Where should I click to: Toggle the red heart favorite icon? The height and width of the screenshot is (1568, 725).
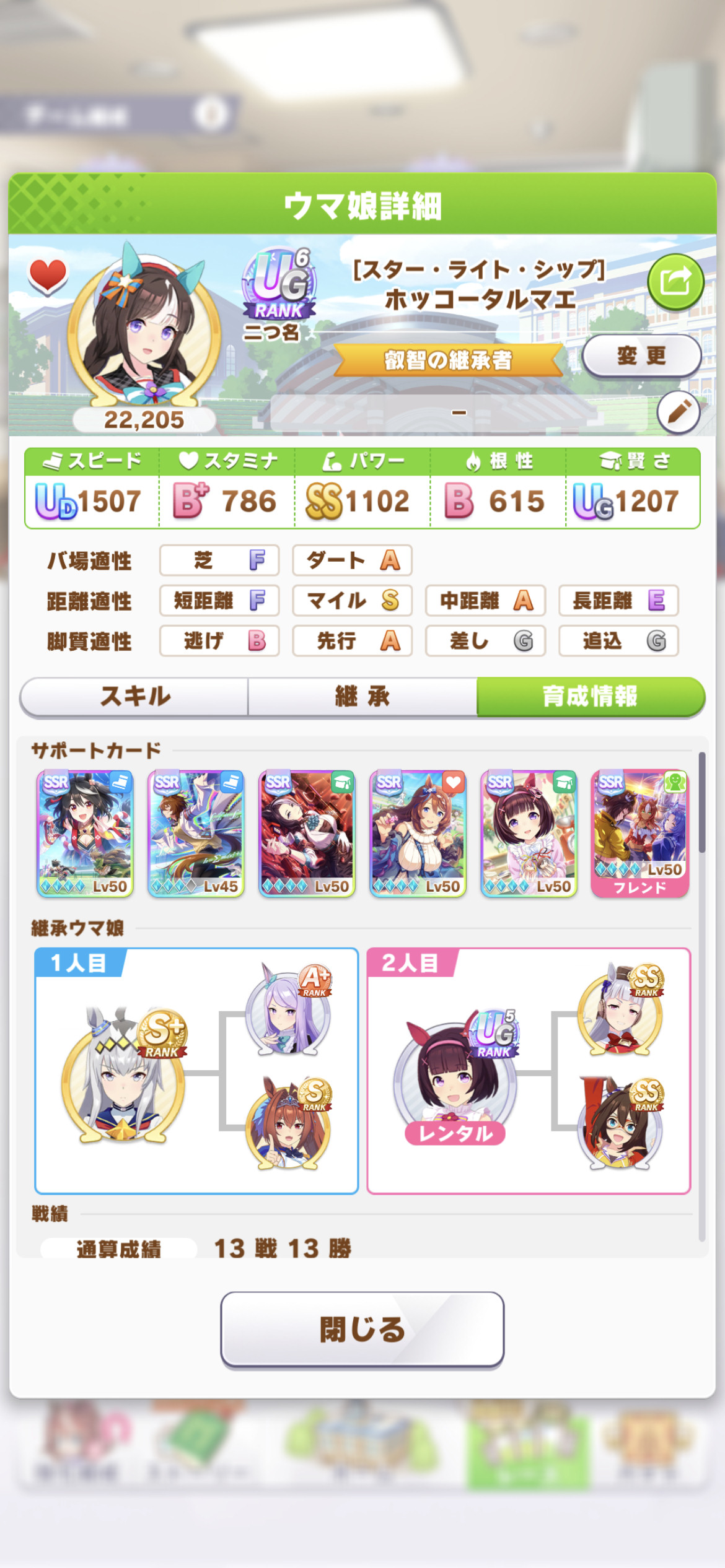pos(48,276)
